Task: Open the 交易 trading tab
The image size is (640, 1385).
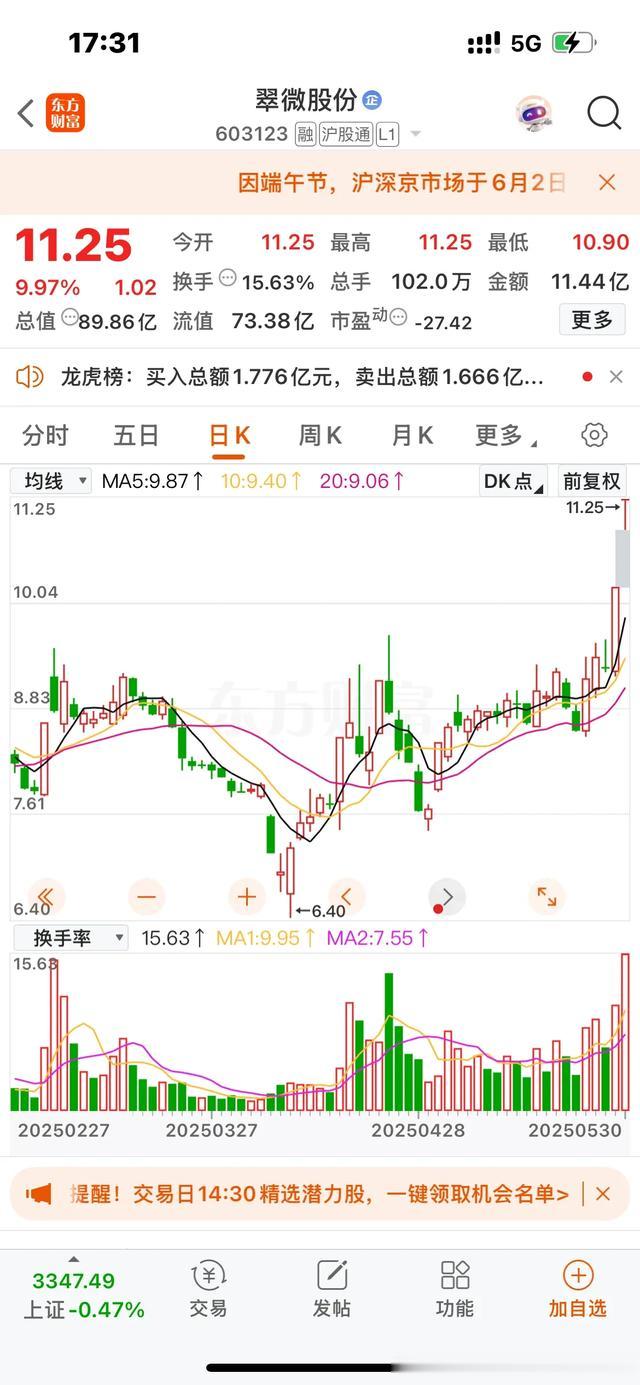Action: click(x=209, y=1290)
